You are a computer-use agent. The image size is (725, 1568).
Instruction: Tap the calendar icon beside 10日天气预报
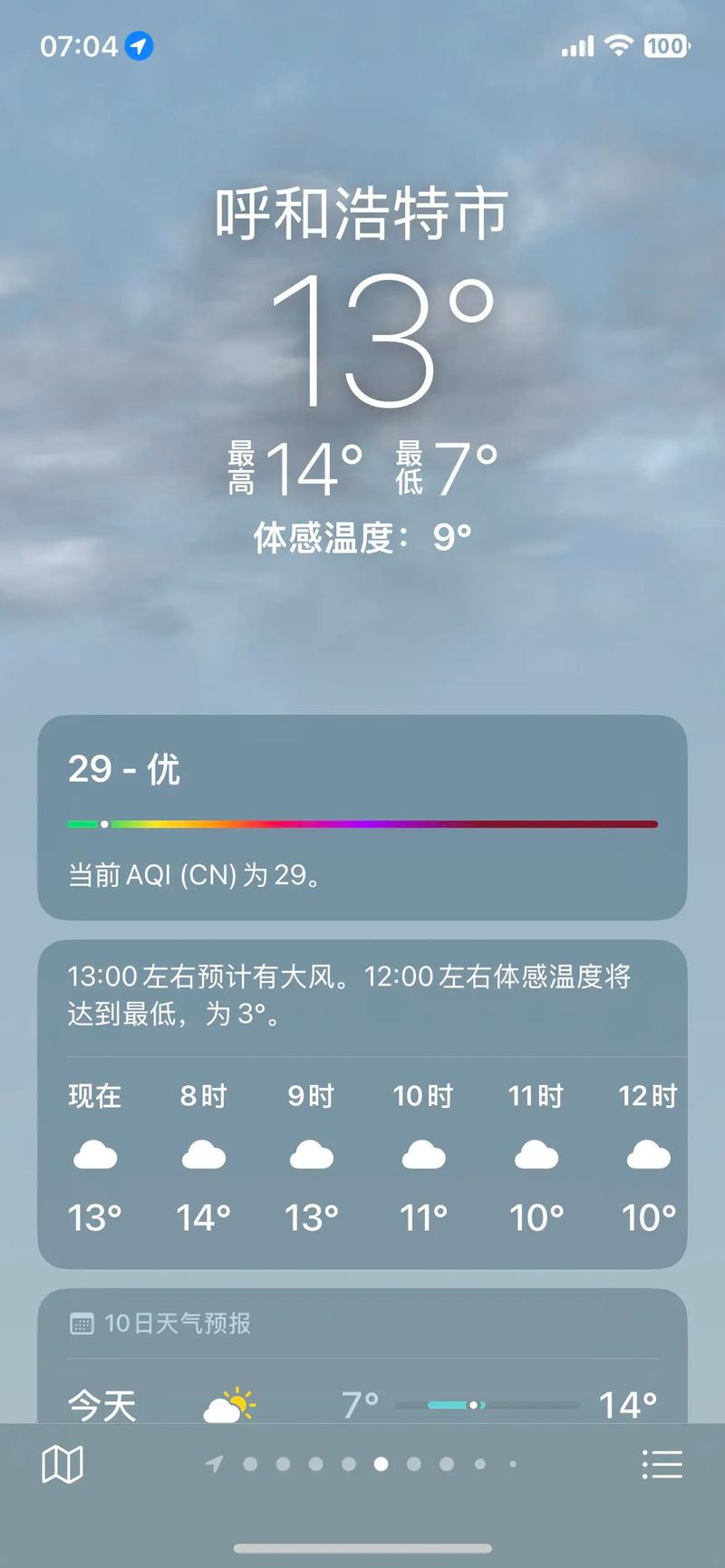(x=82, y=1323)
